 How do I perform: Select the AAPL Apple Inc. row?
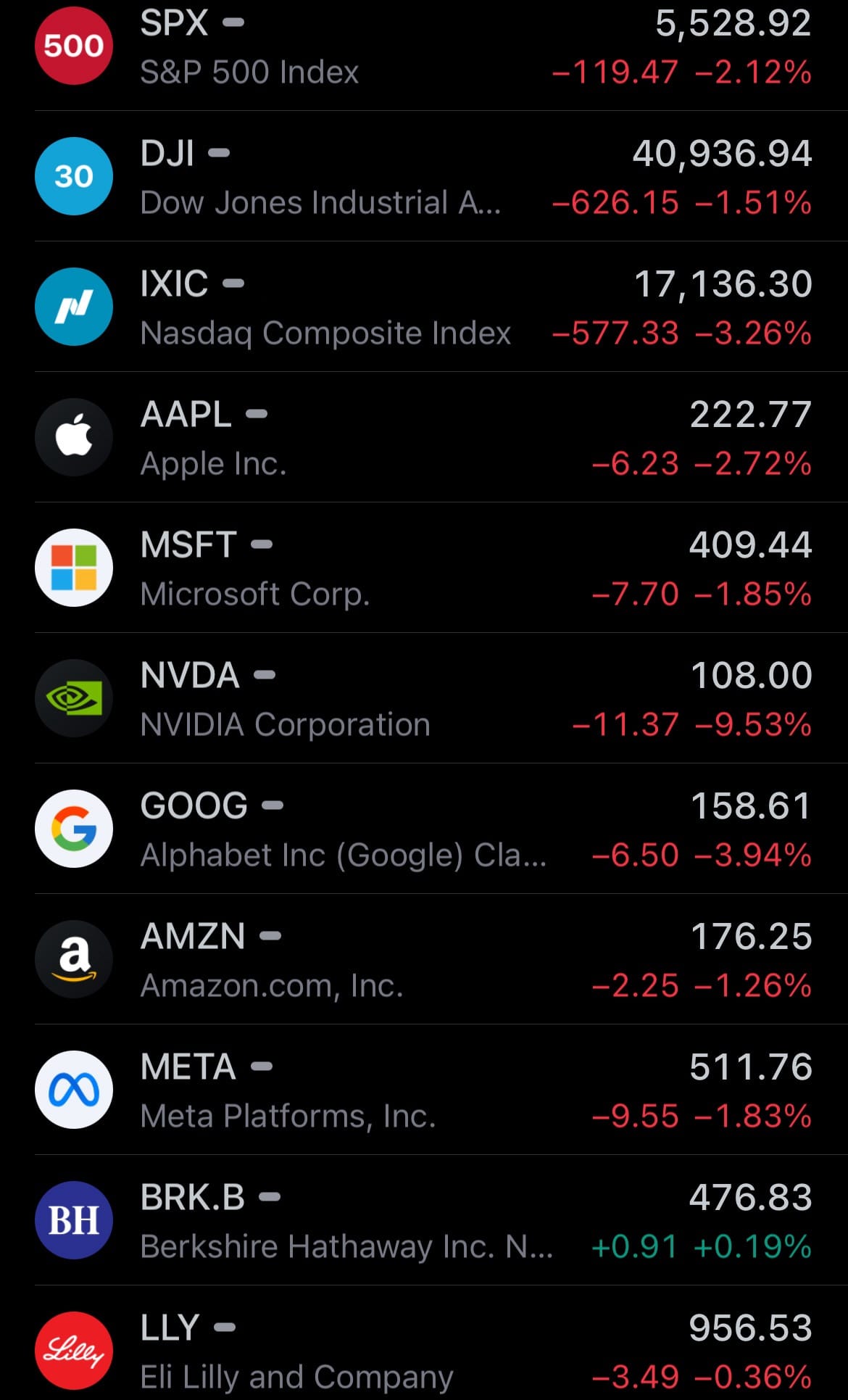tap(424, 438)
